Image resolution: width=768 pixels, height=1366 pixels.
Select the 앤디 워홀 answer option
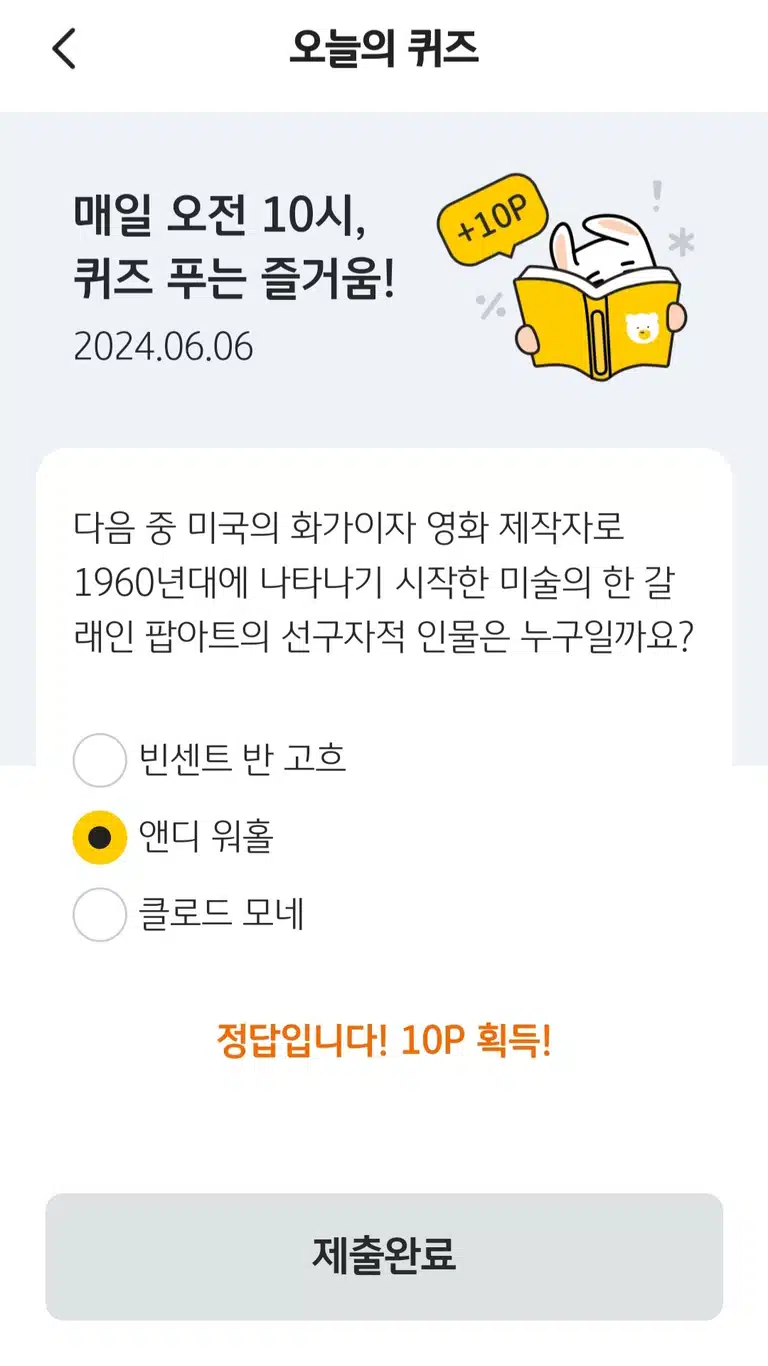pos(173,837)
